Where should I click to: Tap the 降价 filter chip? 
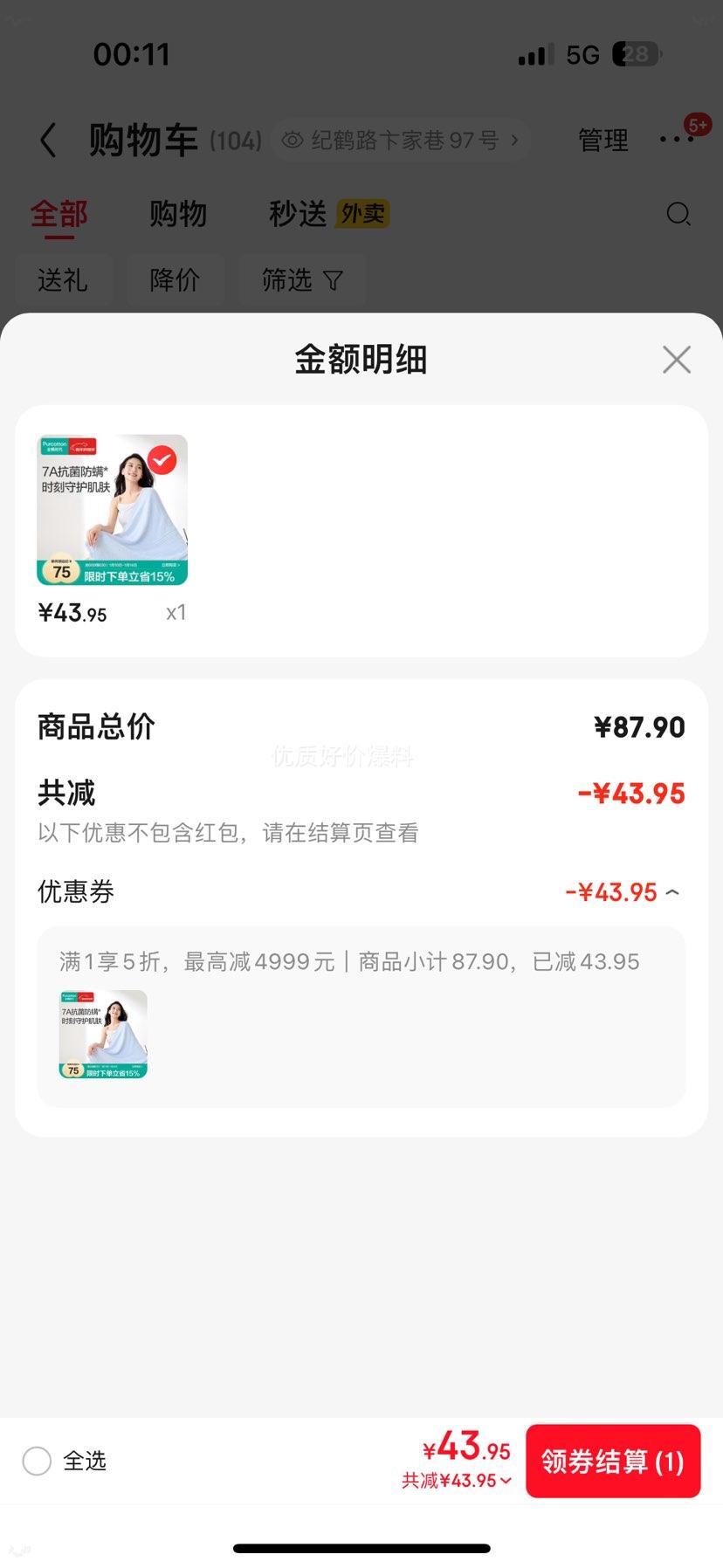(175, 280)
